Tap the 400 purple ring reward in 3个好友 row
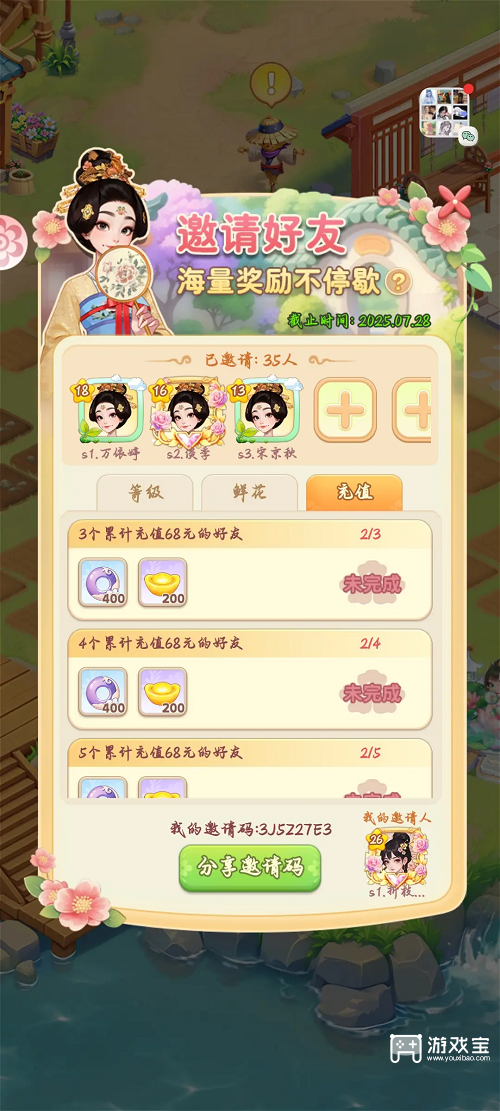This screenshot has width=500, height=1111. (x=103, y=582)
